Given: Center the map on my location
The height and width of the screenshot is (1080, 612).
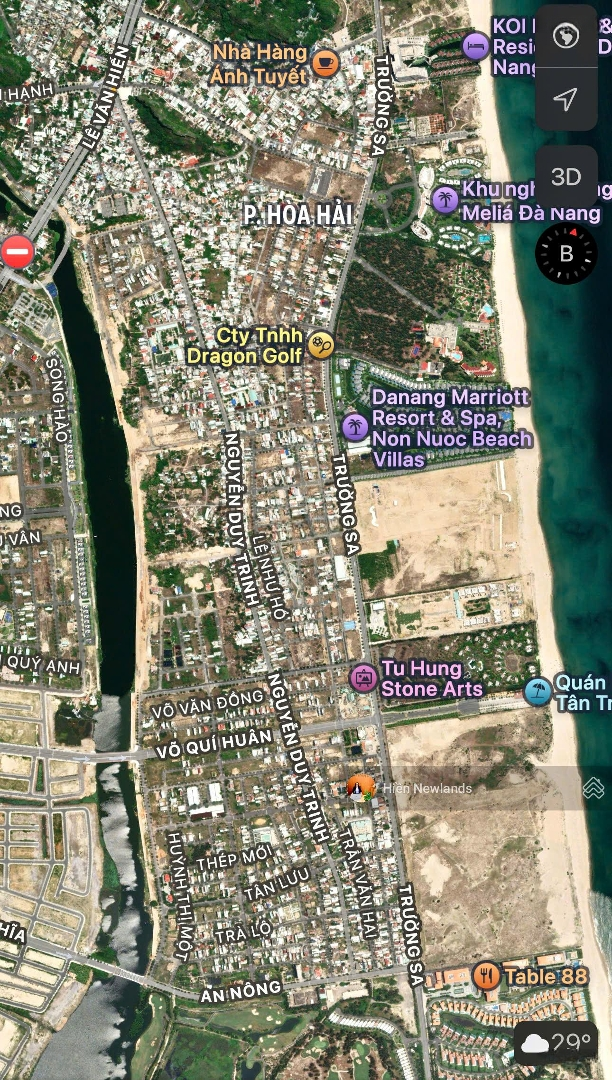Looking at the screenshot, I should 566,99.
